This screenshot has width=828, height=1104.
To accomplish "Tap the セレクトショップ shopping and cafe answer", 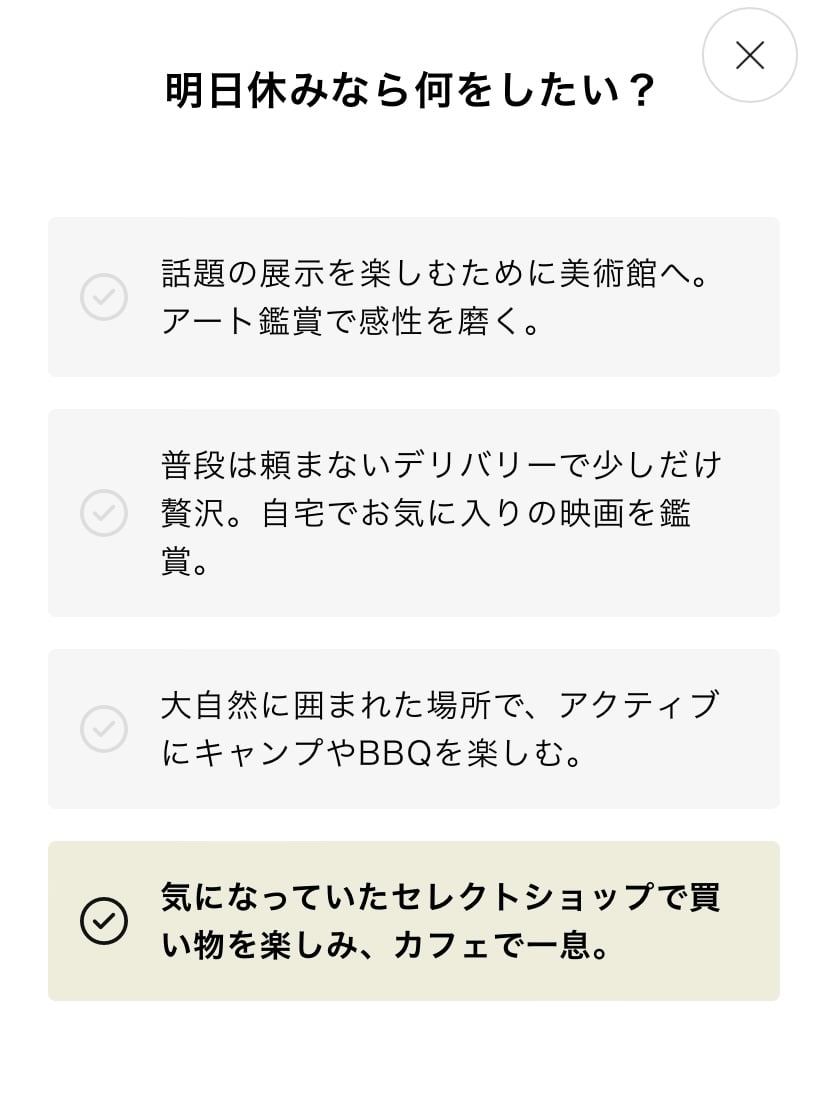I will click(413, 920).
